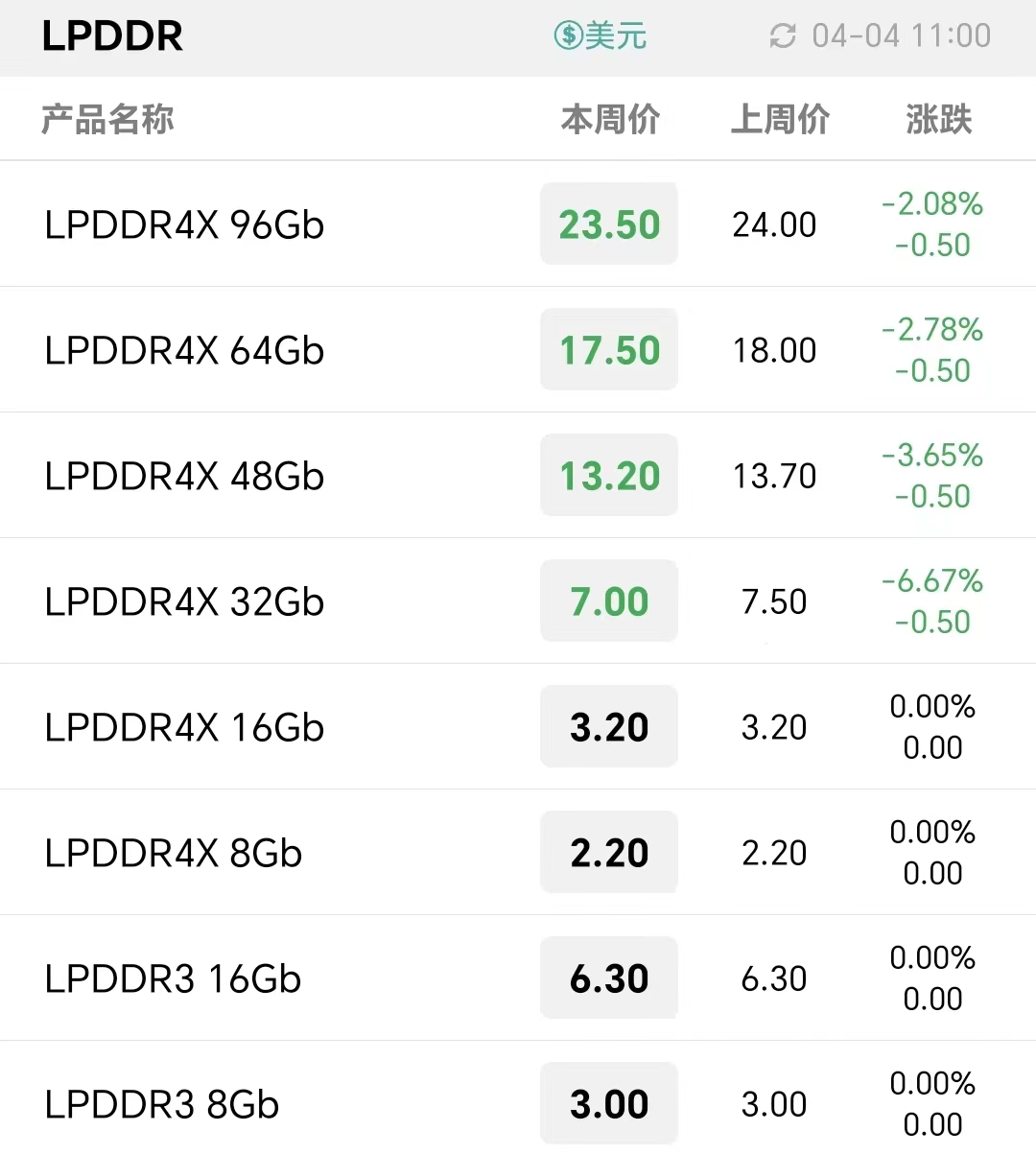Open the LPDDR4X 96Gb price details
The image size is (1036, 1154).
pos(184,224)
